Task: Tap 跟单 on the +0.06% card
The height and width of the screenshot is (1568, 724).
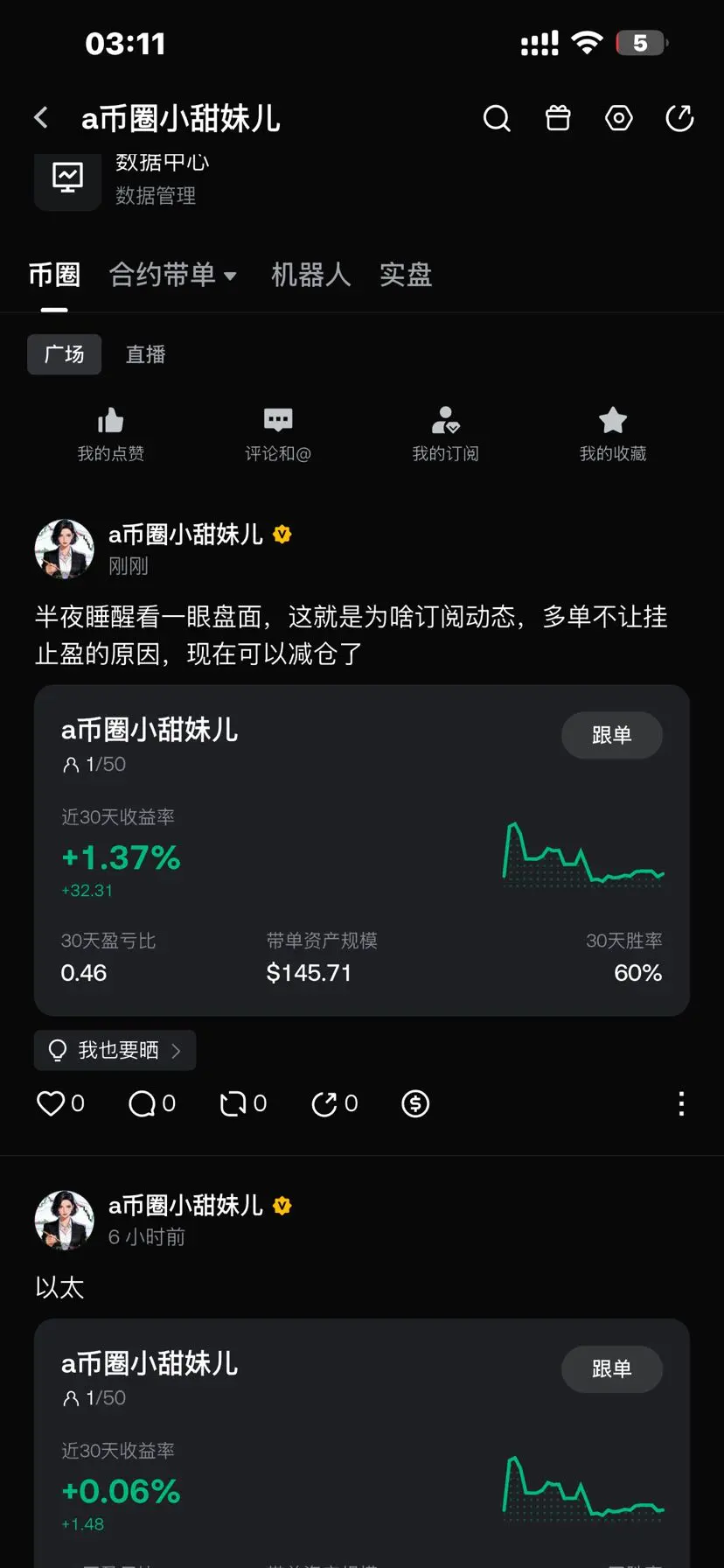Action: click(612, 1368)
